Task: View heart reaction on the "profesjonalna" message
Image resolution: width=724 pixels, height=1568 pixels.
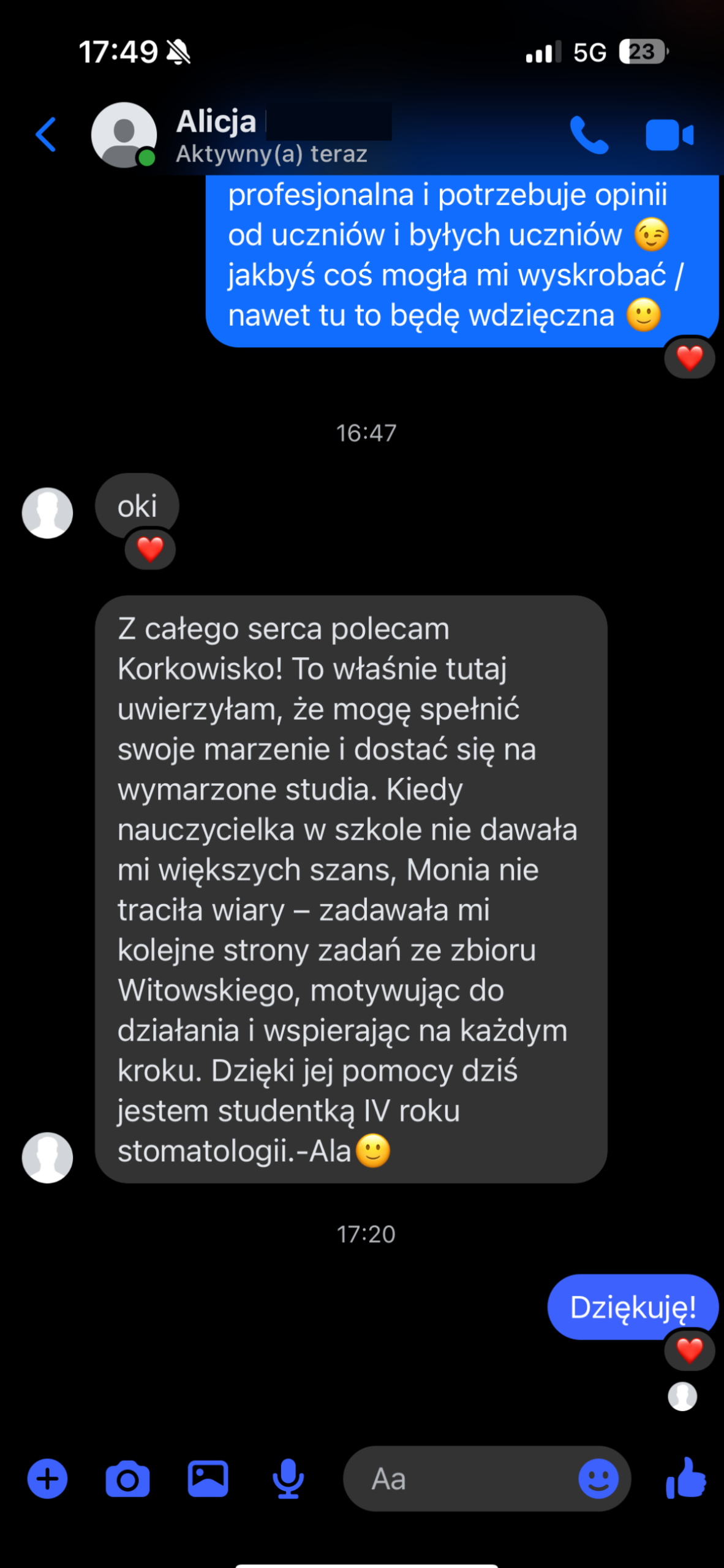Action: coord(689,358)
